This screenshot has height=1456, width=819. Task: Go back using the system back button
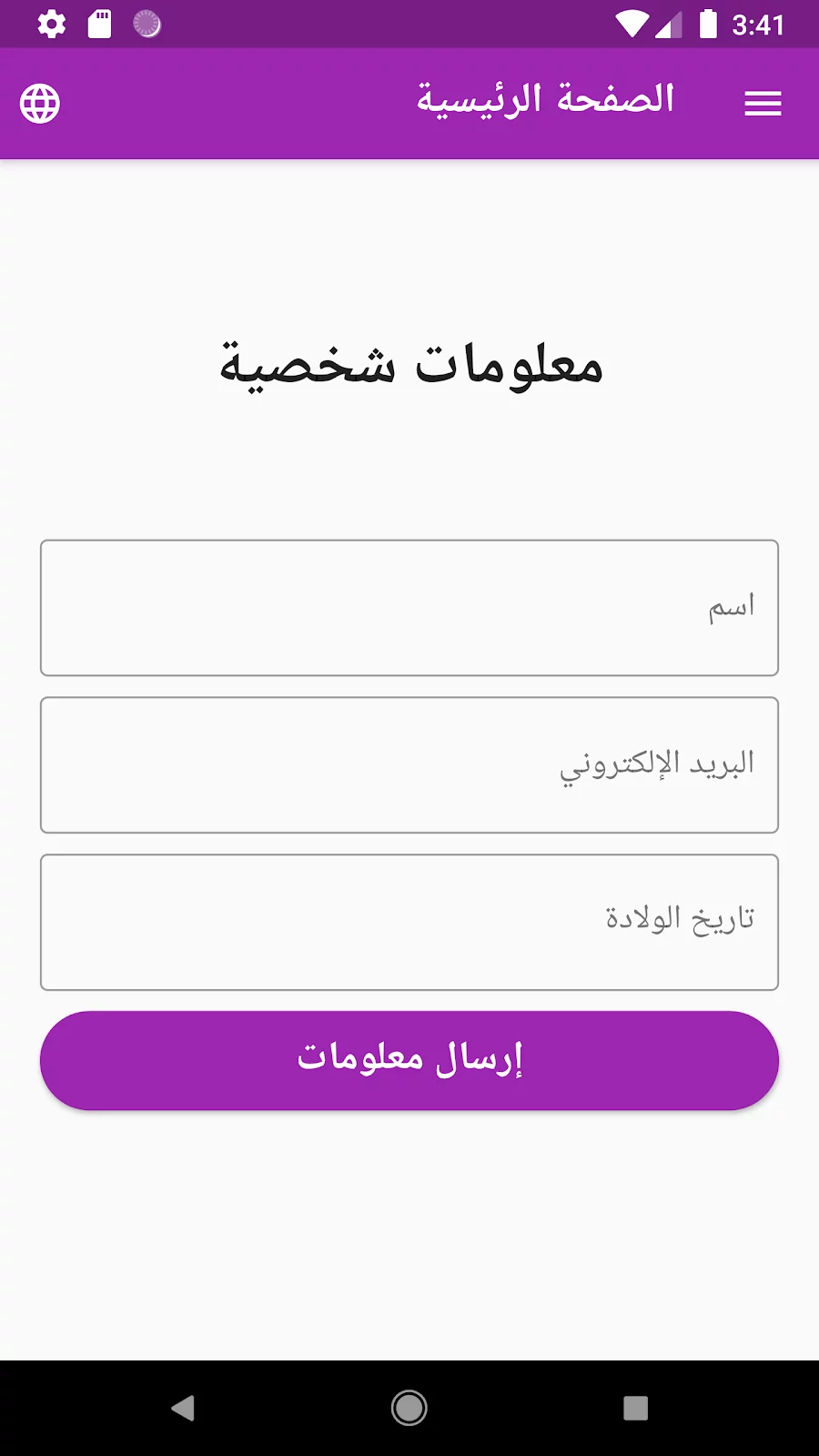pos(183,1408)
